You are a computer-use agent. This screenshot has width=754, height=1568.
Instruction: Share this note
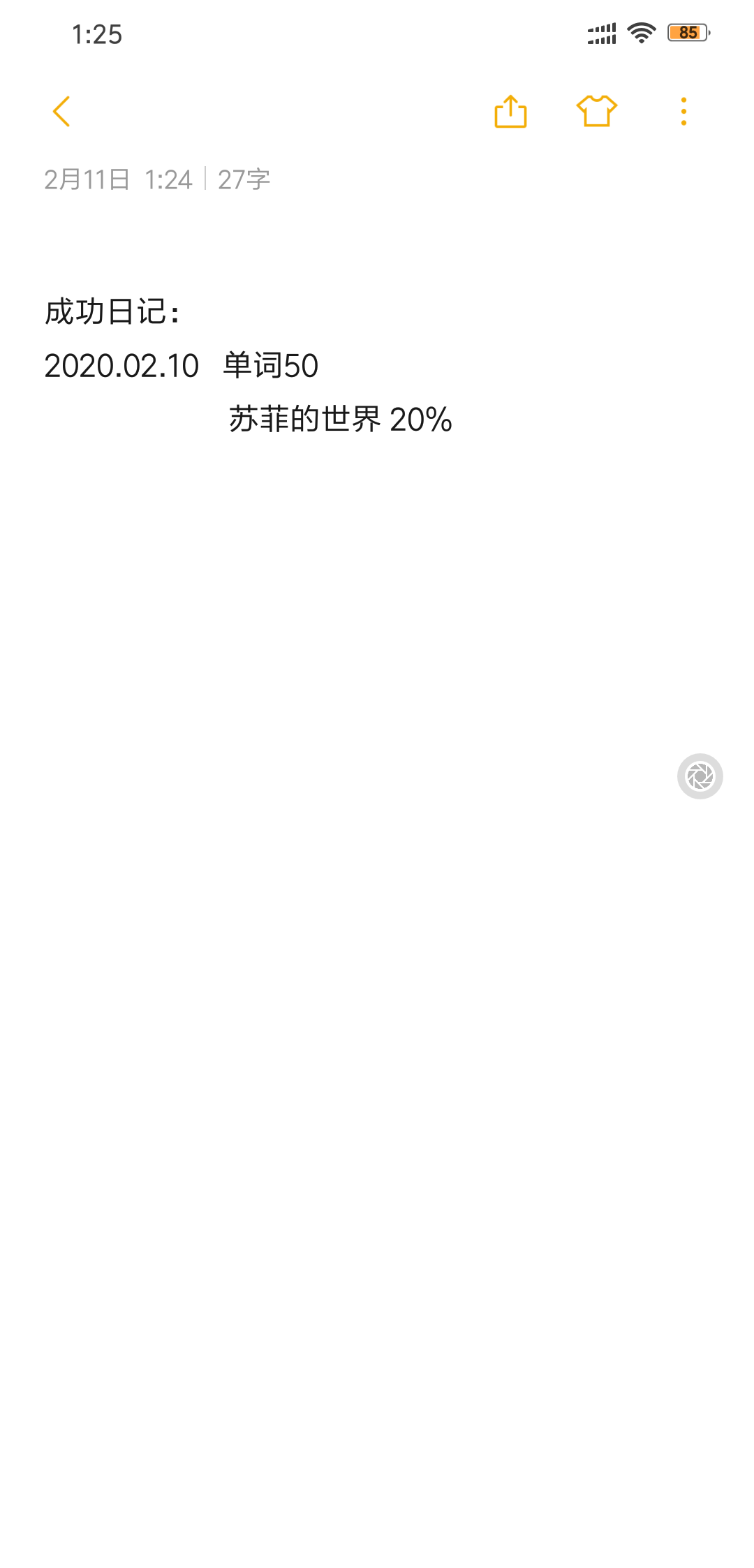tap(510, 112)
